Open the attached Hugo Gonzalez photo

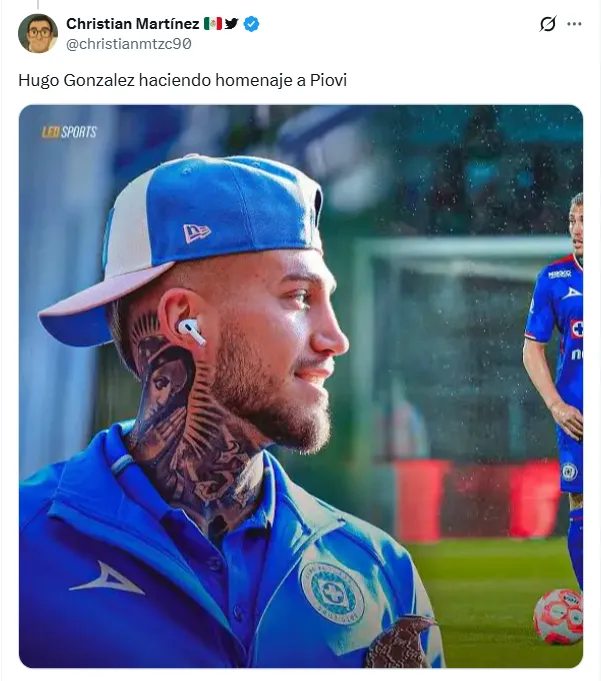(300, 386)
